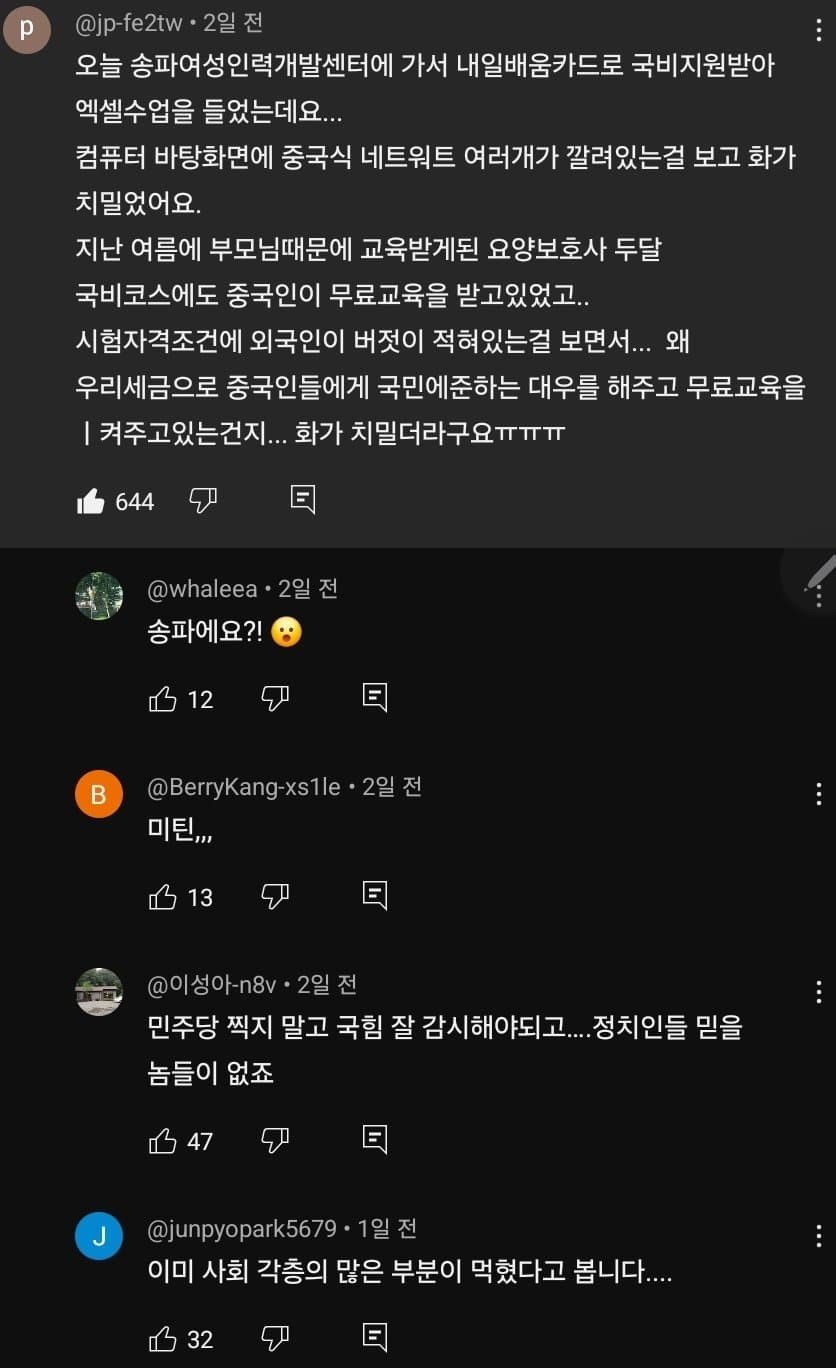Dislike @jp-fe2tw's comment
The image size is (836, 1368).
pos(203,501)
